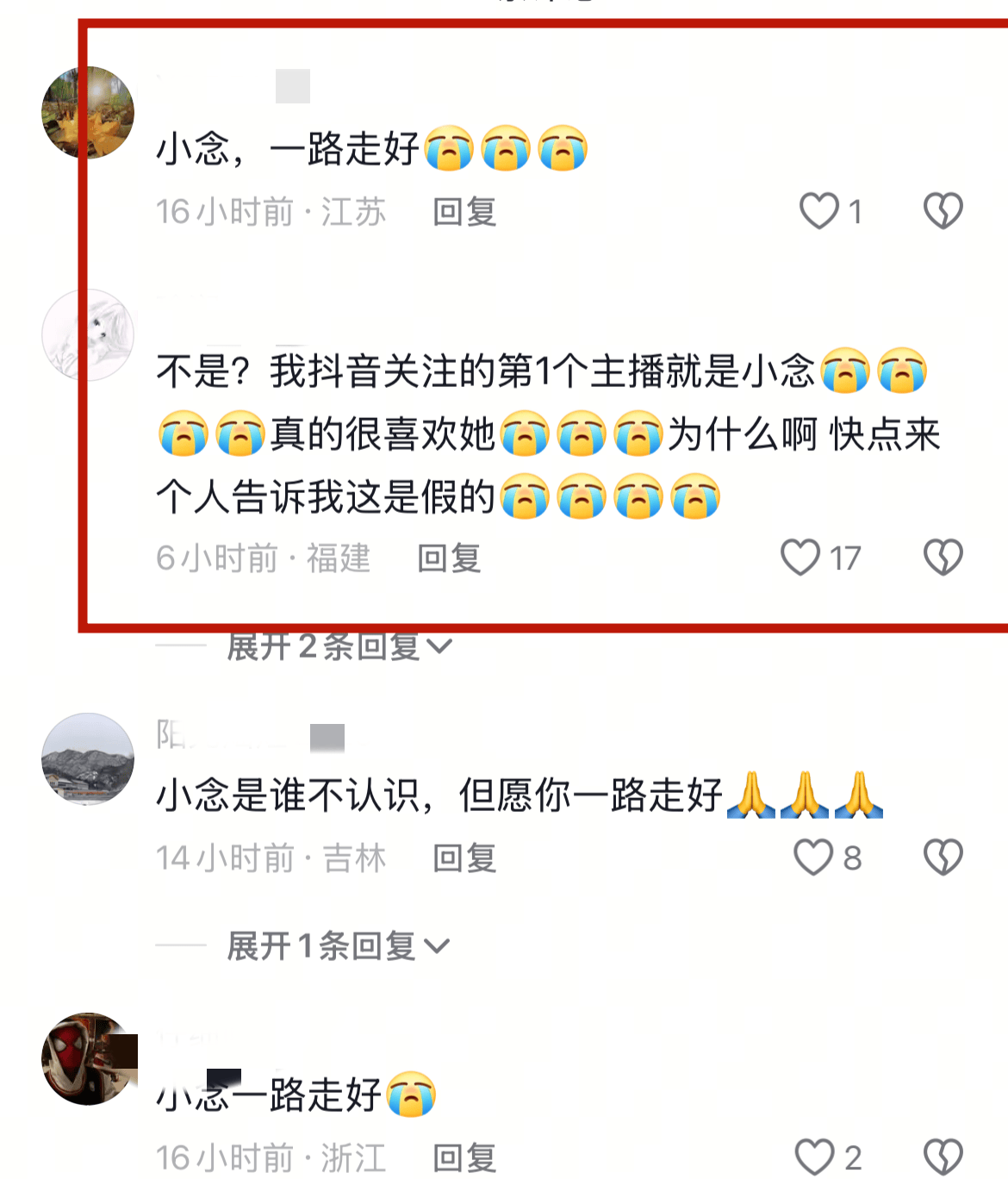Open the Zhejiang commenter's Spider-Man avatar
Viewport: 1008px width, 1179px height.
88,1059
